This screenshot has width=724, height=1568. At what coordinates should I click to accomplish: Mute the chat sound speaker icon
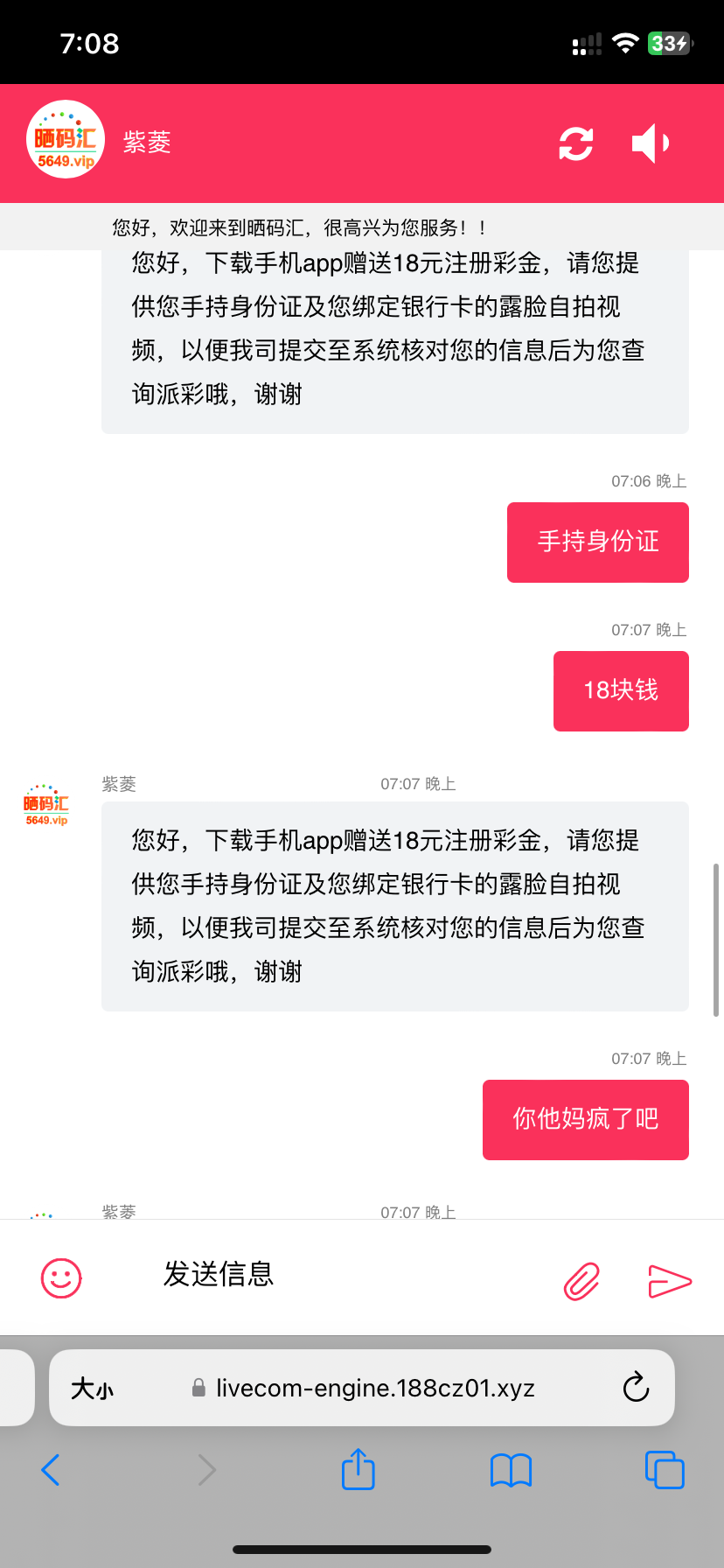pos(651,143)
